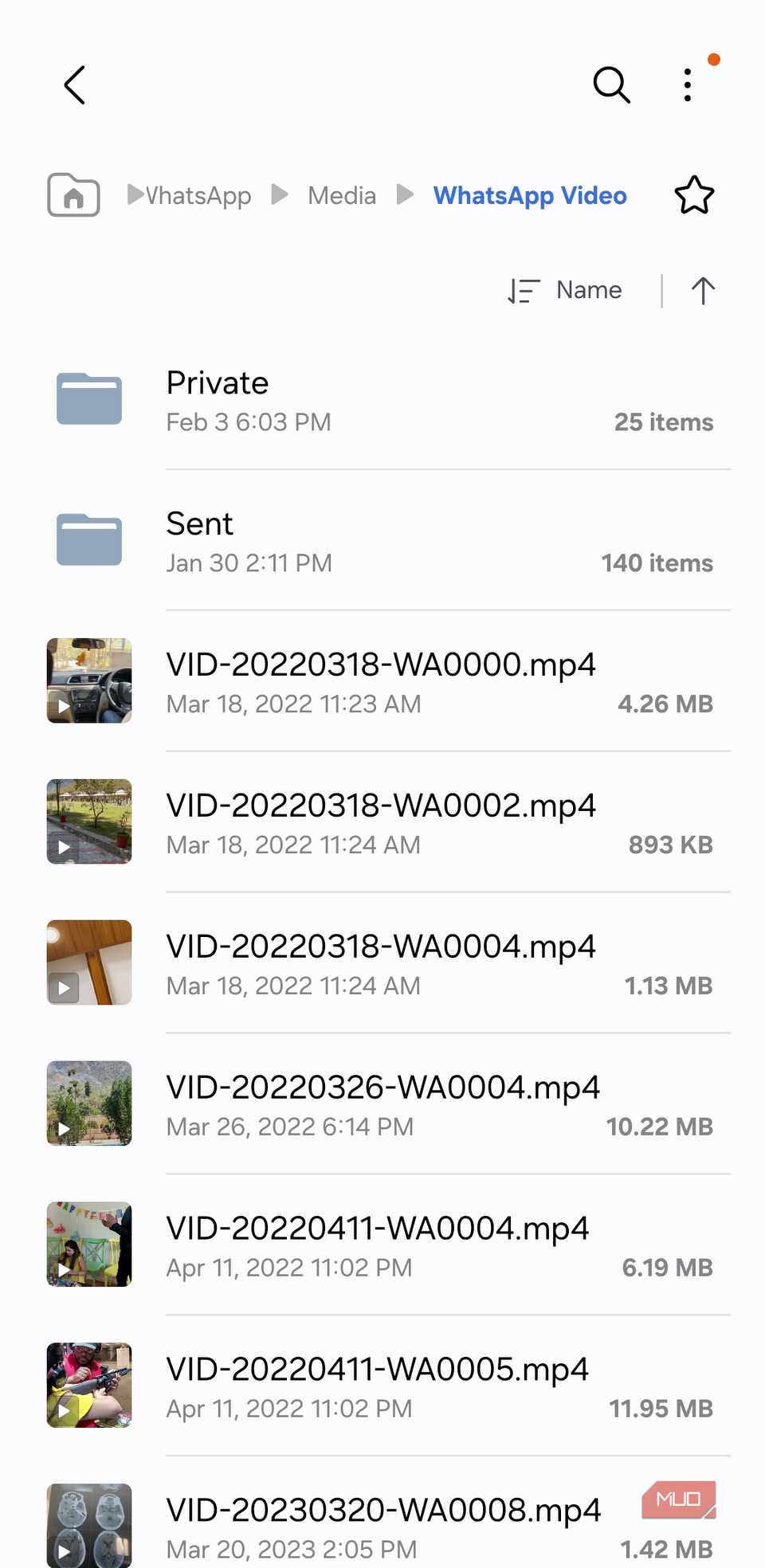Expand the breadcrumb arrow after WhatsApp
Viewport: 765px width, 1568px height.
click(x=280, y=194)
